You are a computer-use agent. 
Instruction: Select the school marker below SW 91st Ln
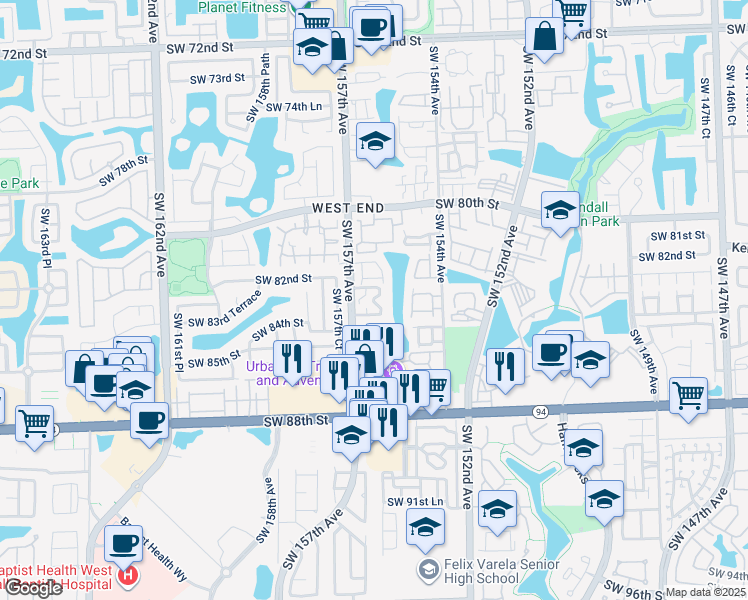pyautogui.click(x=426, y=528)
